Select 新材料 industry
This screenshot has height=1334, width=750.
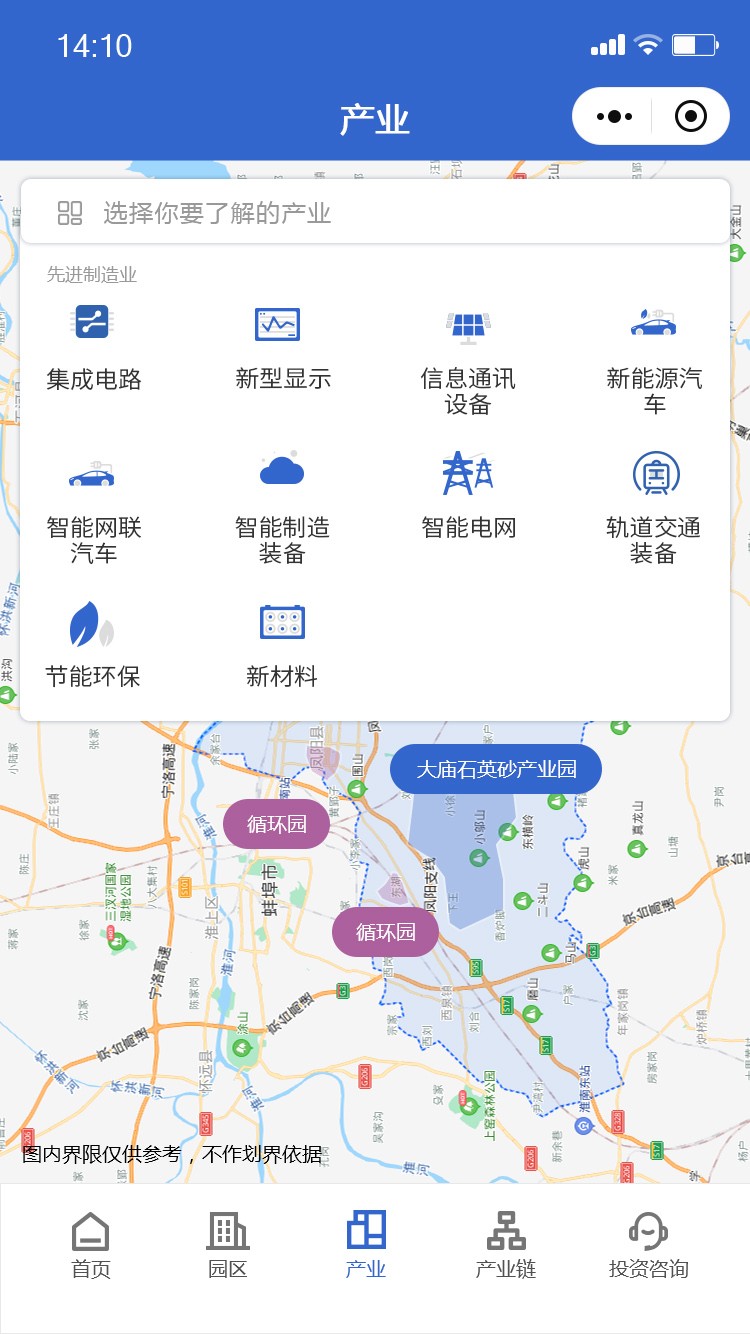point(282,646)
